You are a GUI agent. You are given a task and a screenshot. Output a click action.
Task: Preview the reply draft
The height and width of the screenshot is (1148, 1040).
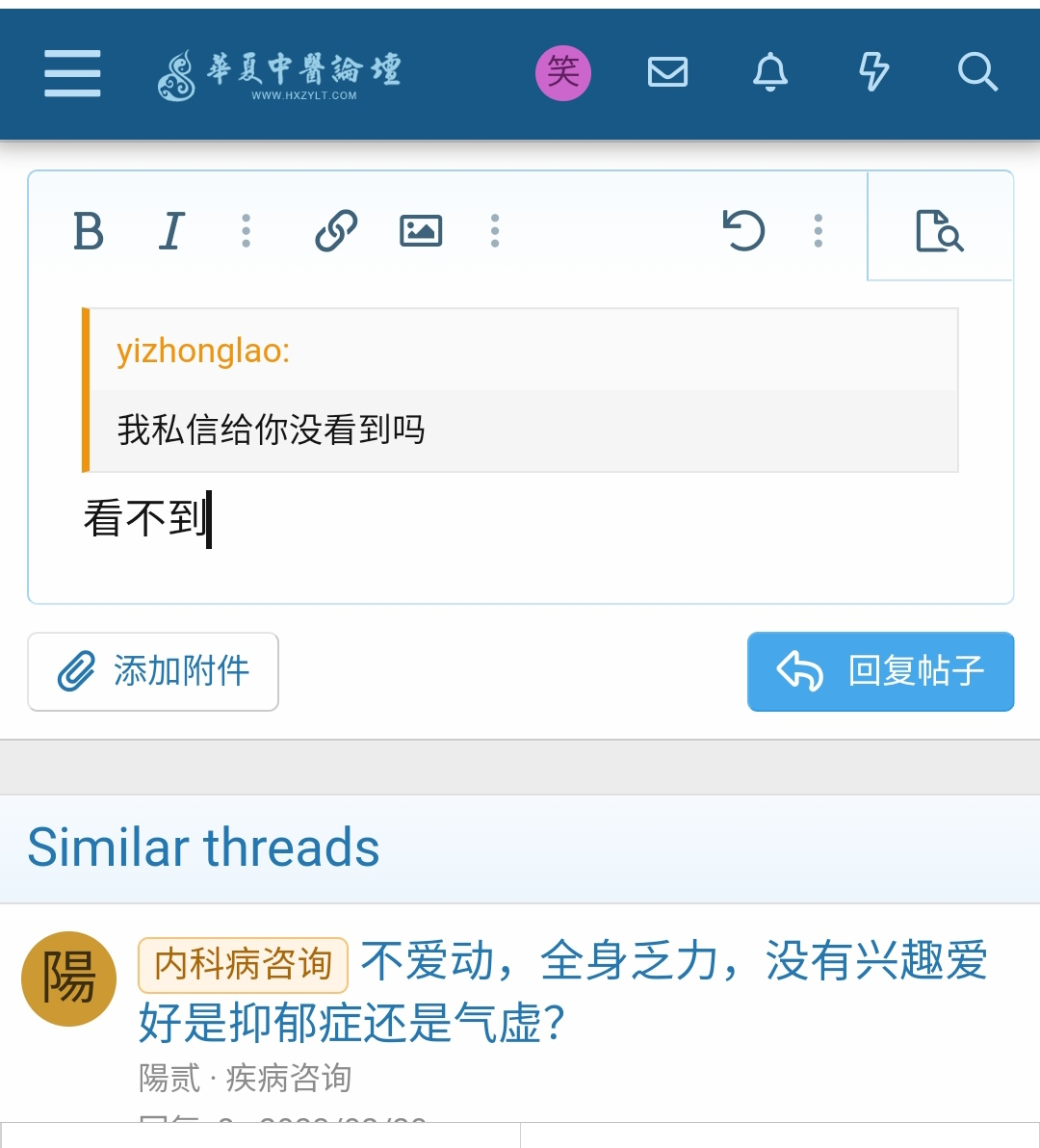939,231
